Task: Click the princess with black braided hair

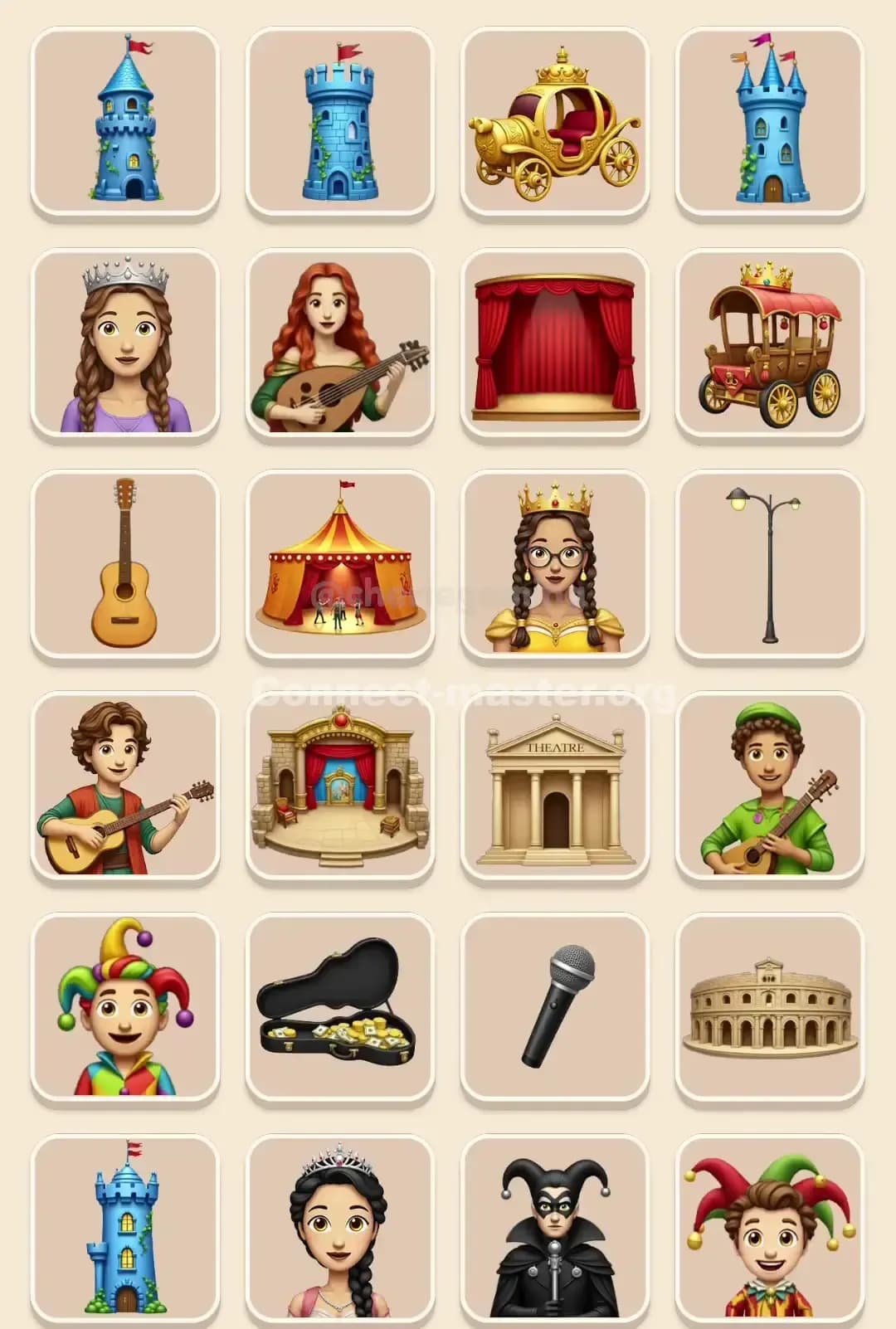Action: 340,1229
